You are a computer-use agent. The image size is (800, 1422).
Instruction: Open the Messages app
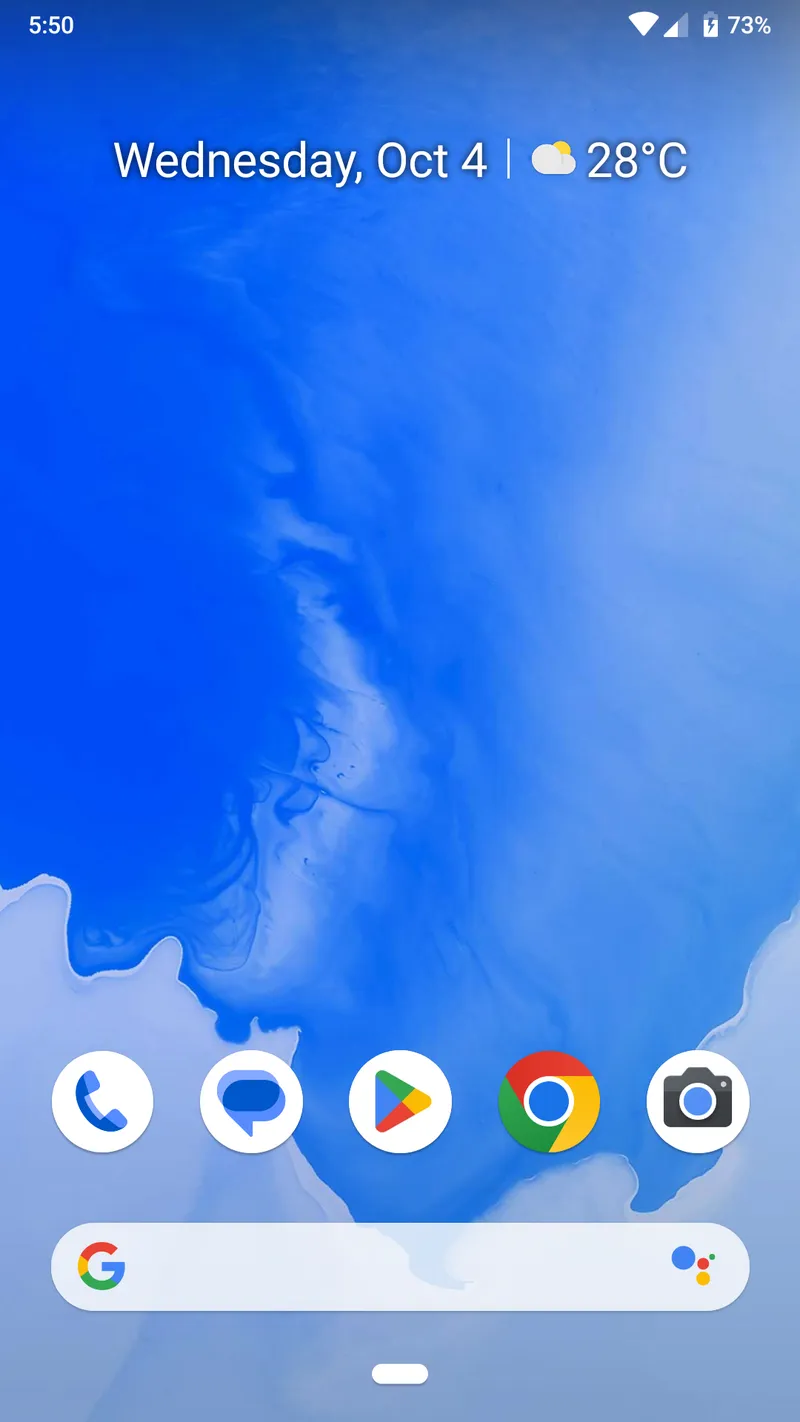[x=251, y=1102]
